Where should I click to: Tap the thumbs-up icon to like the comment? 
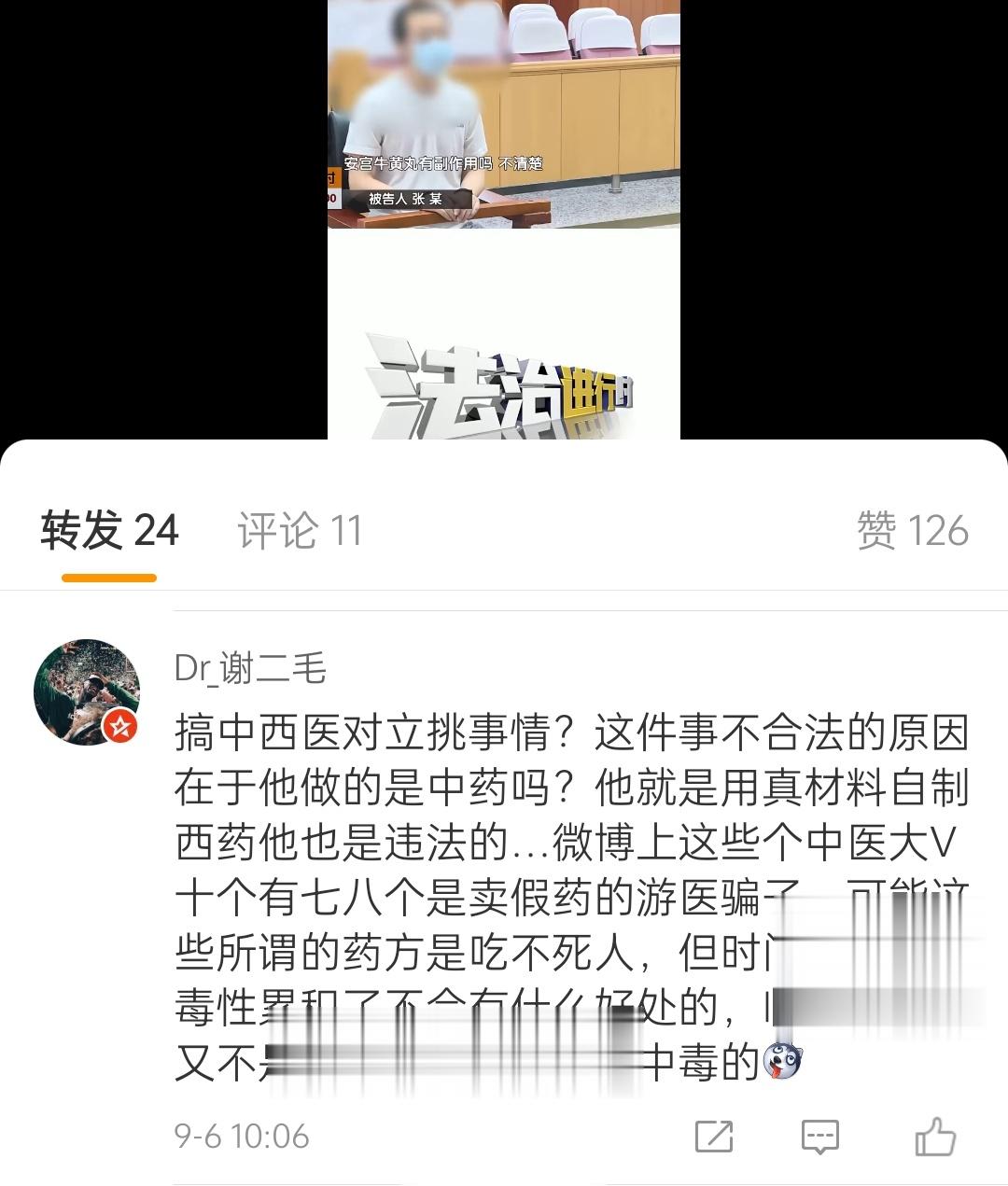tap(938, 1137)
